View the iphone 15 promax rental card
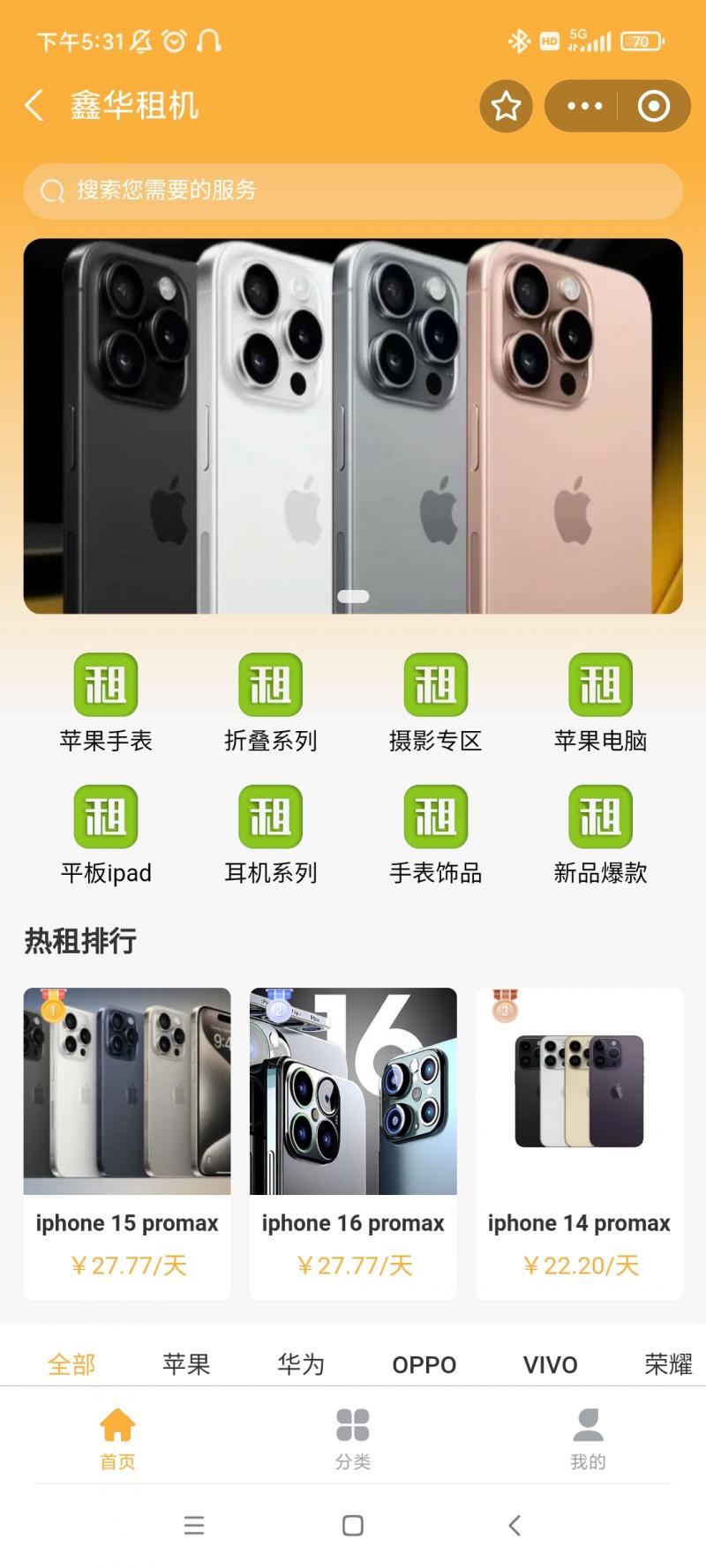The image size is (706, 1568). 127,1142
